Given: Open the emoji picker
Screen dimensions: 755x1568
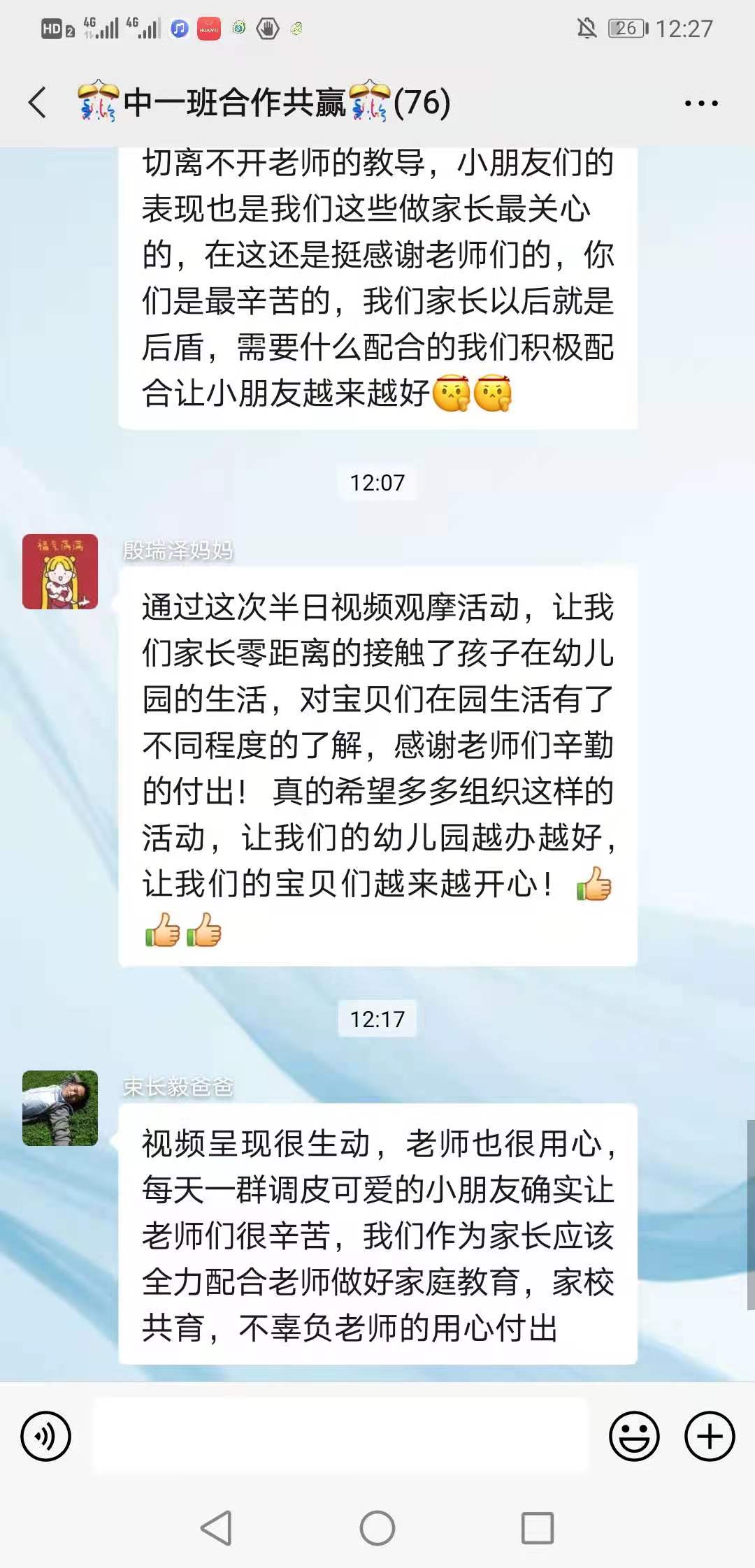Looking at the screenshot, I should click(634, 1437).
